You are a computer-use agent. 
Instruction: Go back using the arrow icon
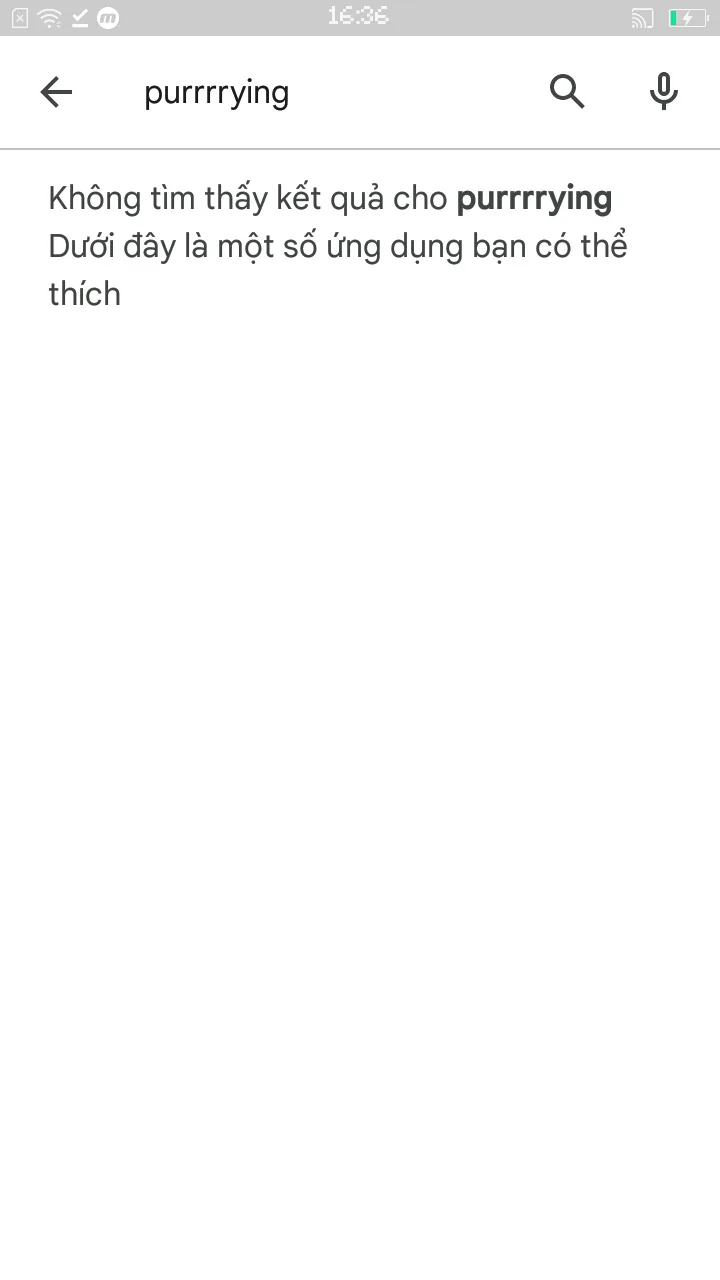(x=56, y=93)
